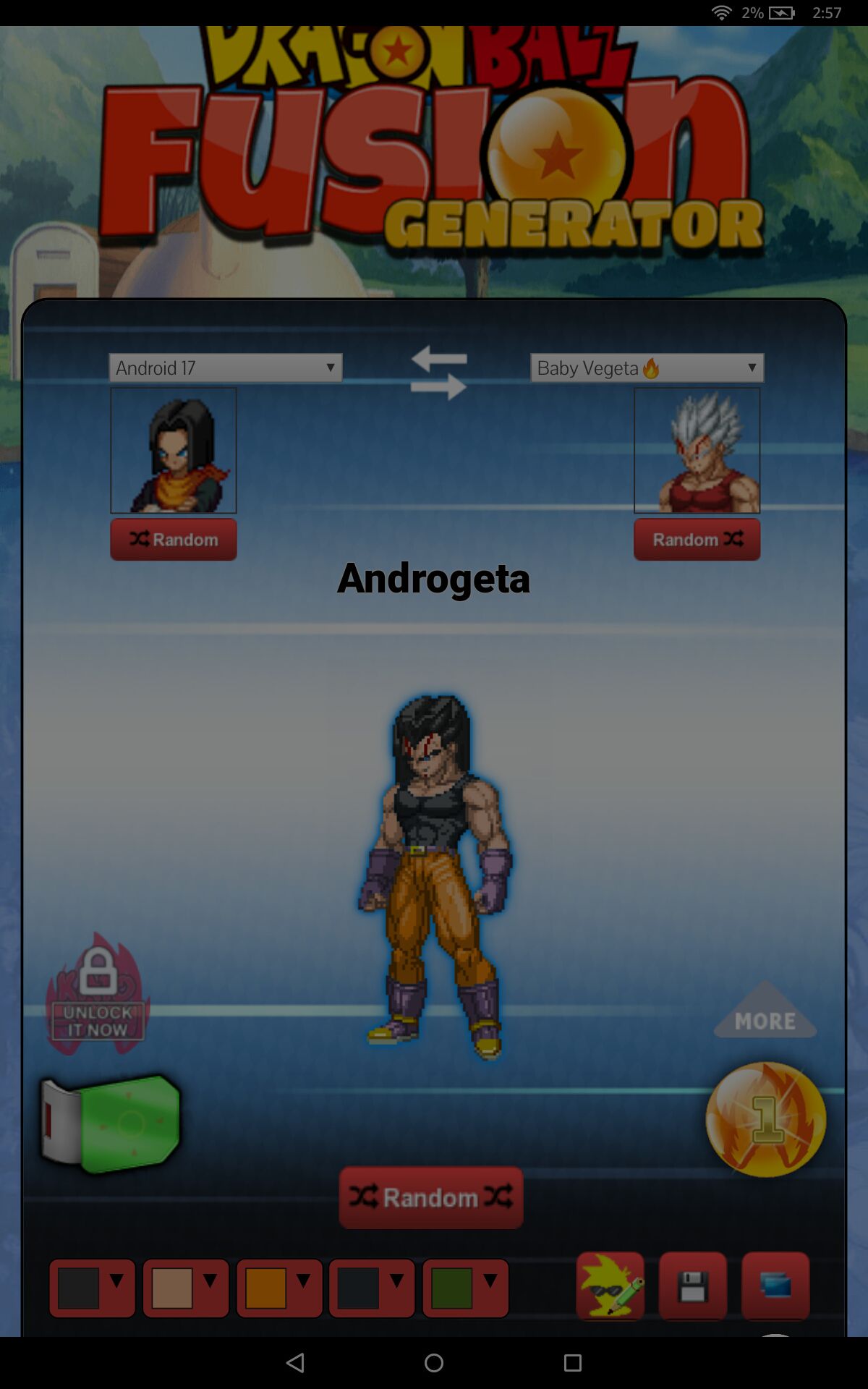The height and width of the screenshot is (1389, 868).
Task: Open the orange color picker
Action: (279, 1288)
